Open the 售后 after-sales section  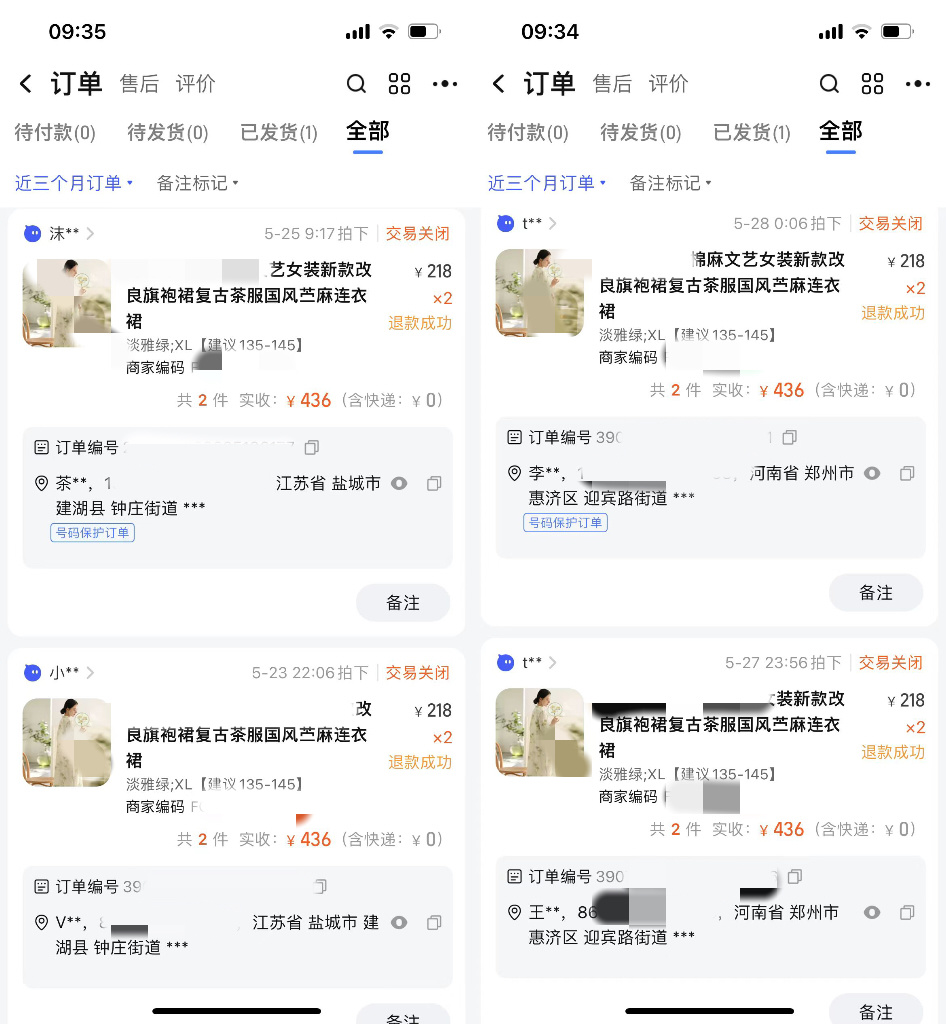point(139,84)
